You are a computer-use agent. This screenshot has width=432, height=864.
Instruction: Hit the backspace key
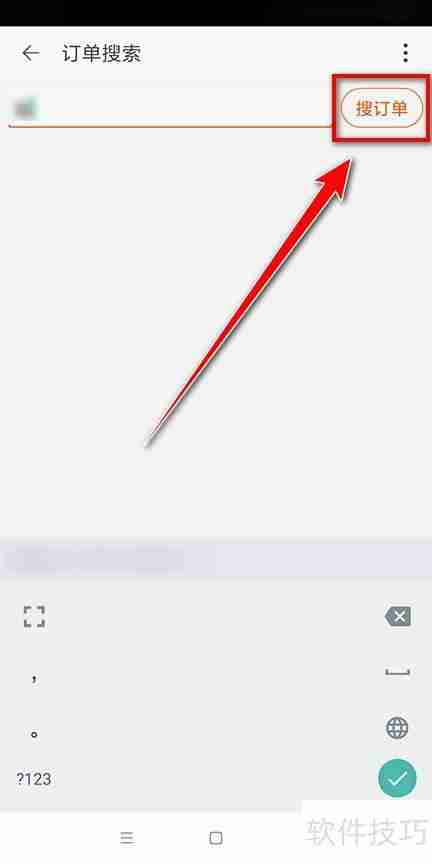[397, 617]
